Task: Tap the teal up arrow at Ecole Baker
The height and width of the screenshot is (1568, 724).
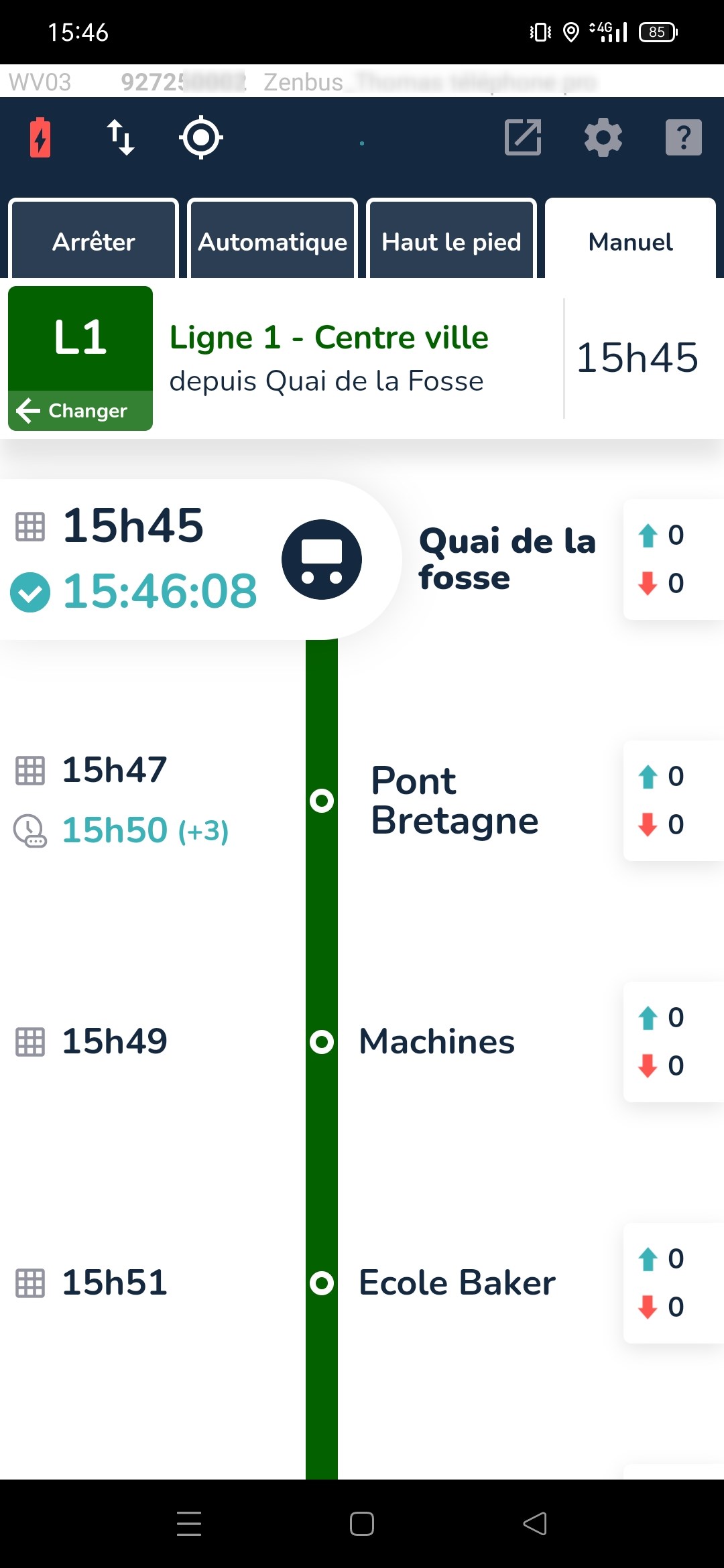Action: pyautogui.click(x=647, y=1258)
